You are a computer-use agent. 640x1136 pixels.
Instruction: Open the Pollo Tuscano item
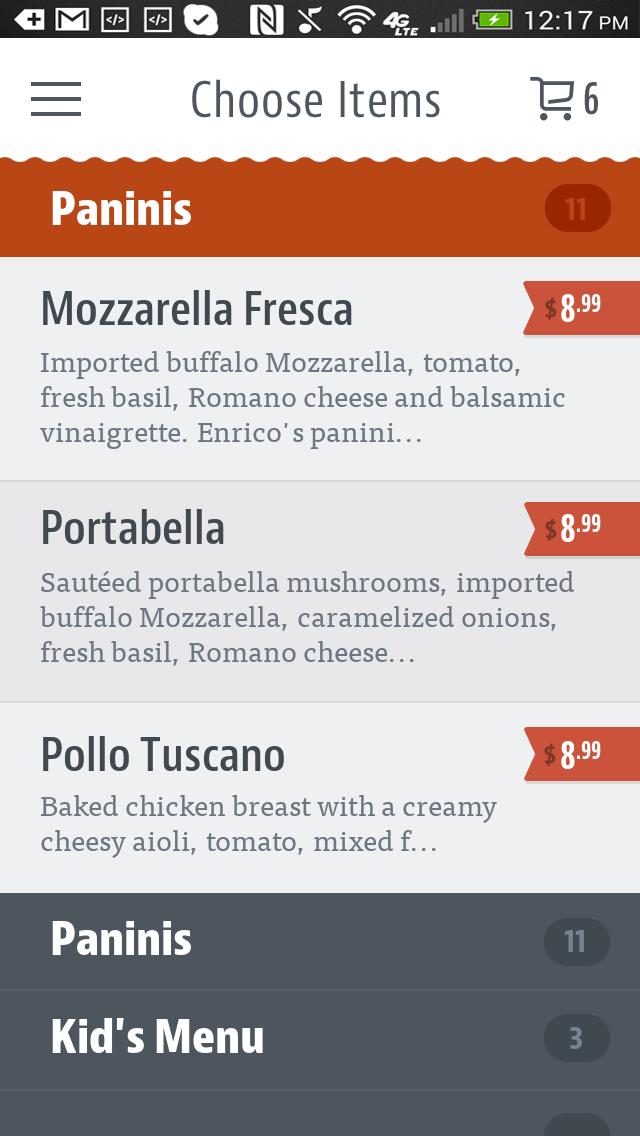[x=280, y=797]
